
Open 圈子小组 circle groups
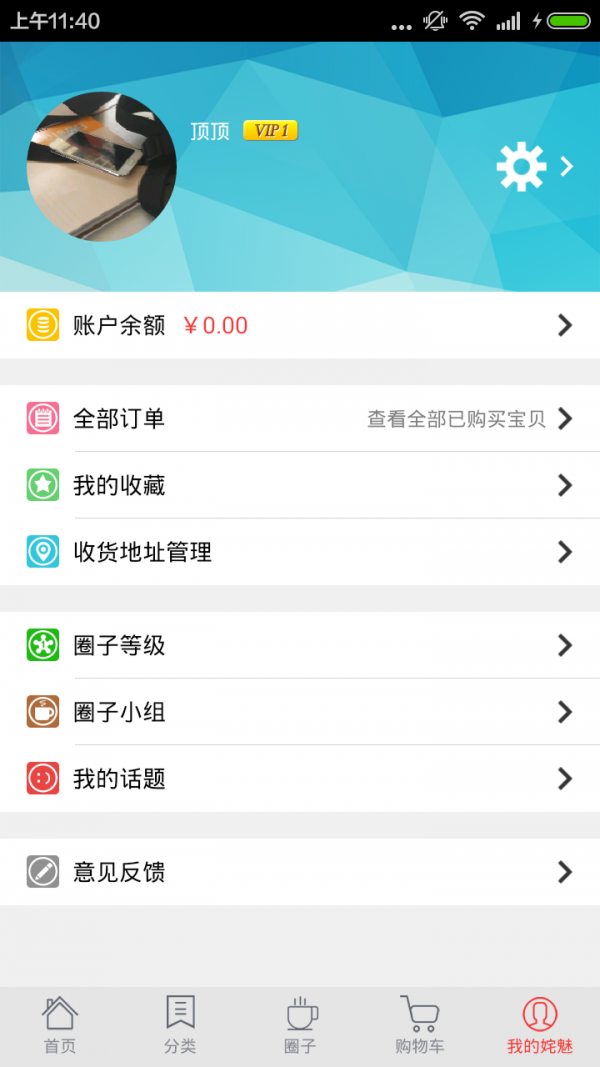[x=300, y=712]
